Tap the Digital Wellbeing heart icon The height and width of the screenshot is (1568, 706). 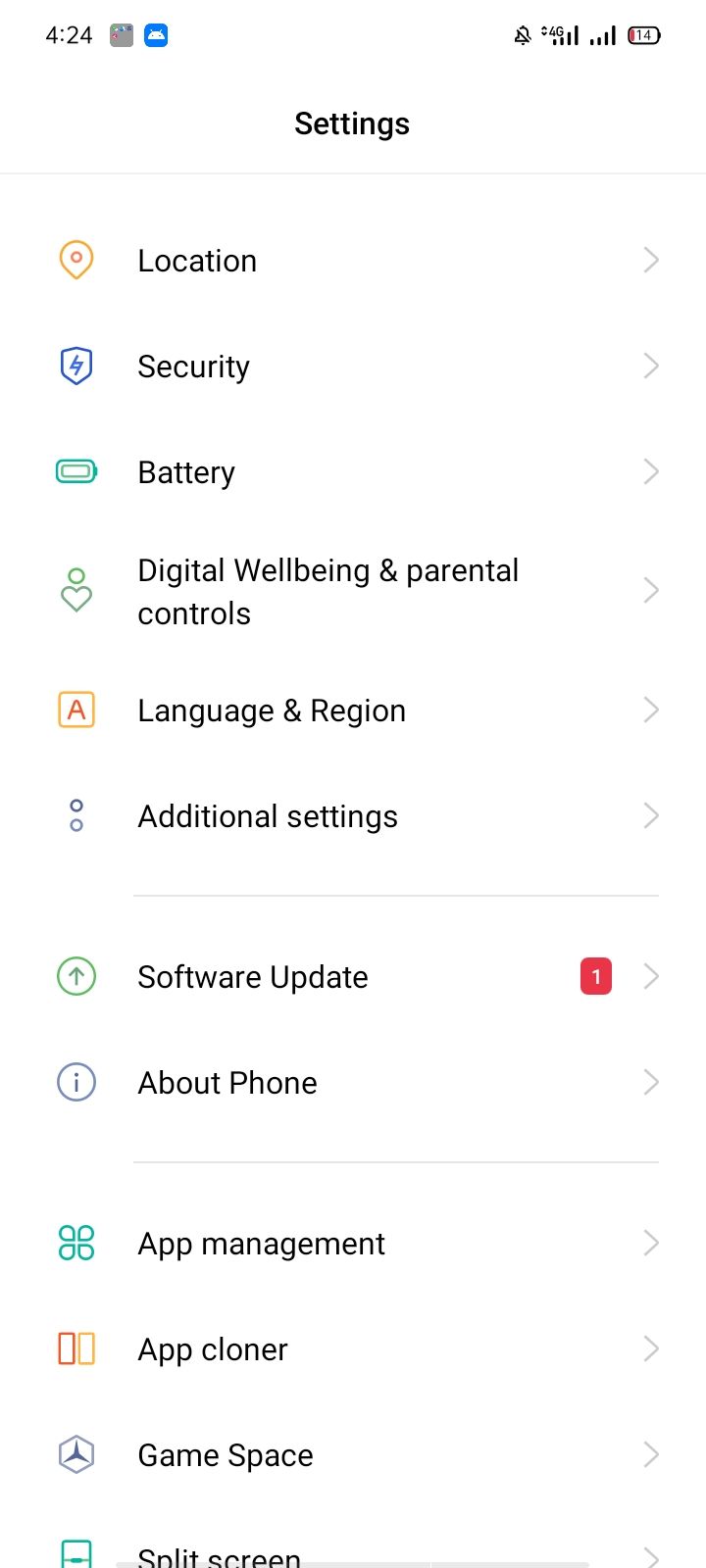[76, 590]
